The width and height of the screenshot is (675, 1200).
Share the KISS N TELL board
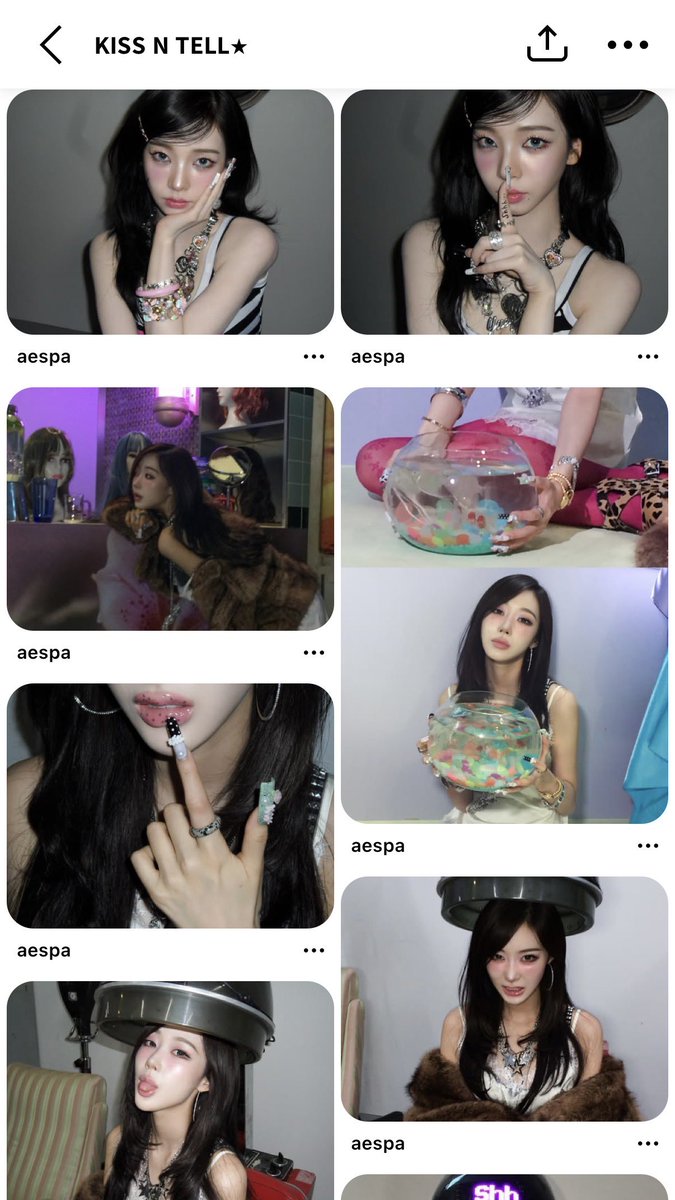[x=546, y=44]
